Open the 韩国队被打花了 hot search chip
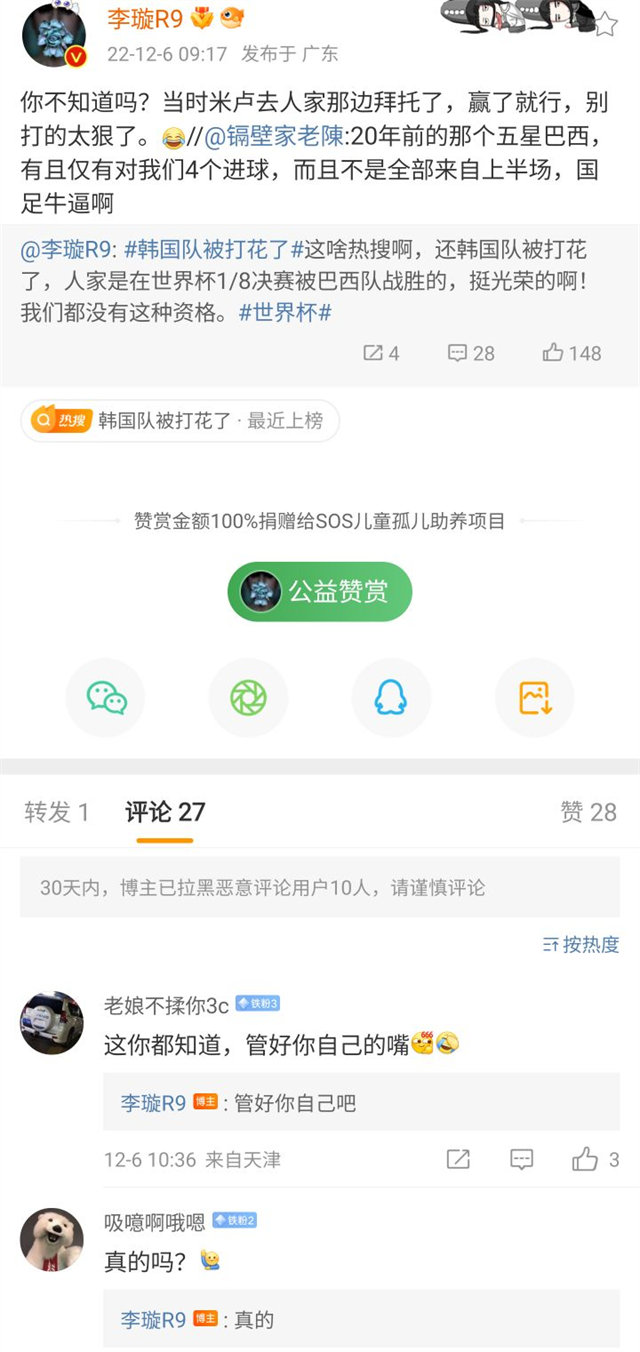Screen dimensions: 640x1352 pos(180,421)
